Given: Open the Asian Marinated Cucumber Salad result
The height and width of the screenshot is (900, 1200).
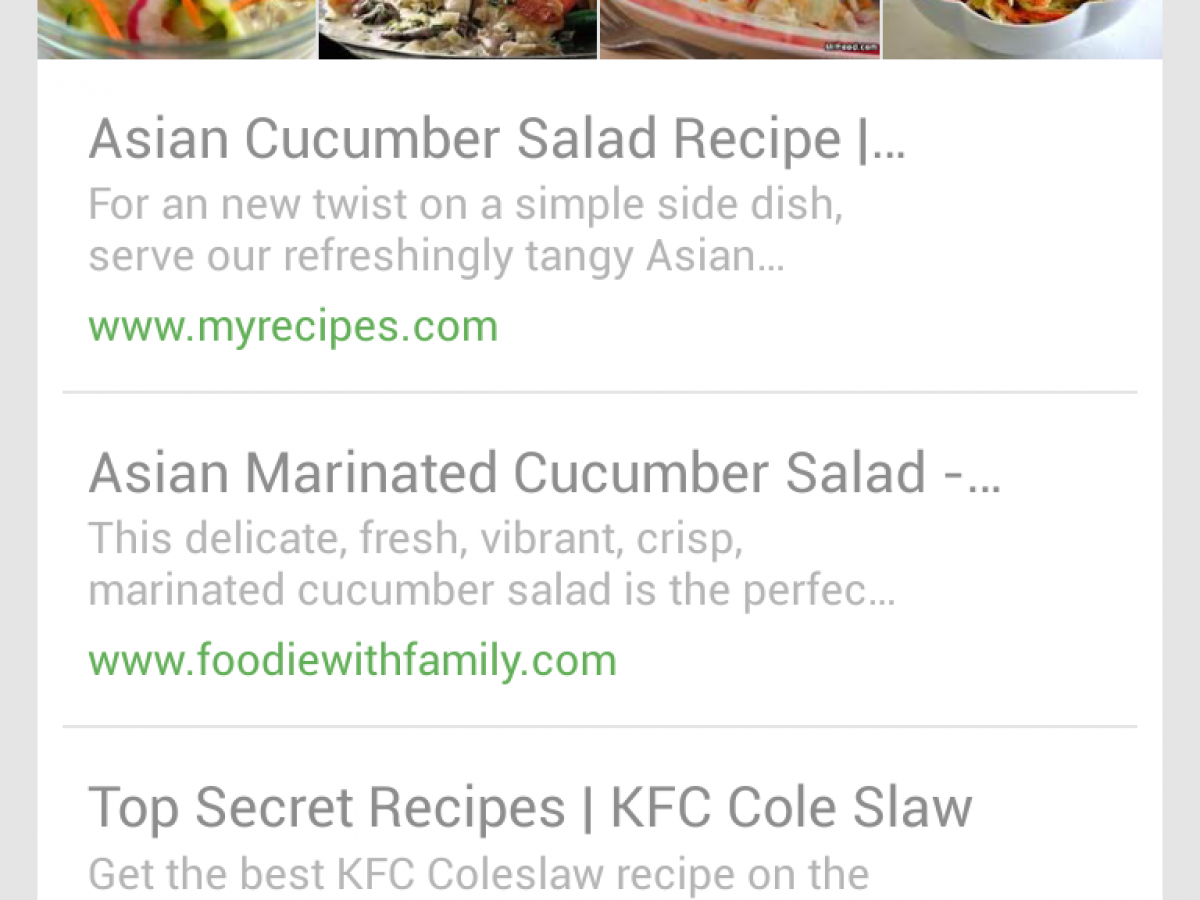Looking at the screenshot, I should pyautogui.click(x=545, y=472).
